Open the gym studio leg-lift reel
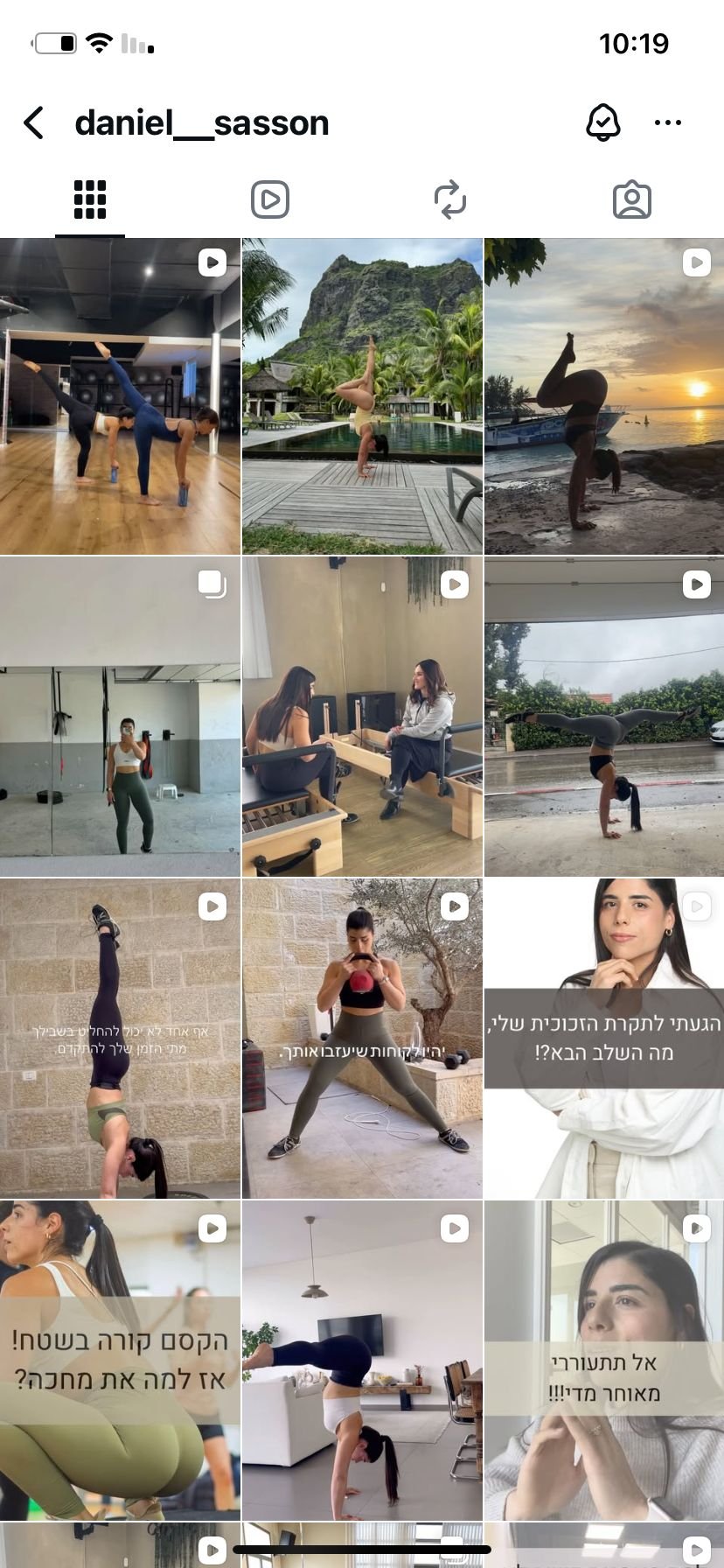The height and width of the screenshot is (1568, 724). (x=120, y=396)
